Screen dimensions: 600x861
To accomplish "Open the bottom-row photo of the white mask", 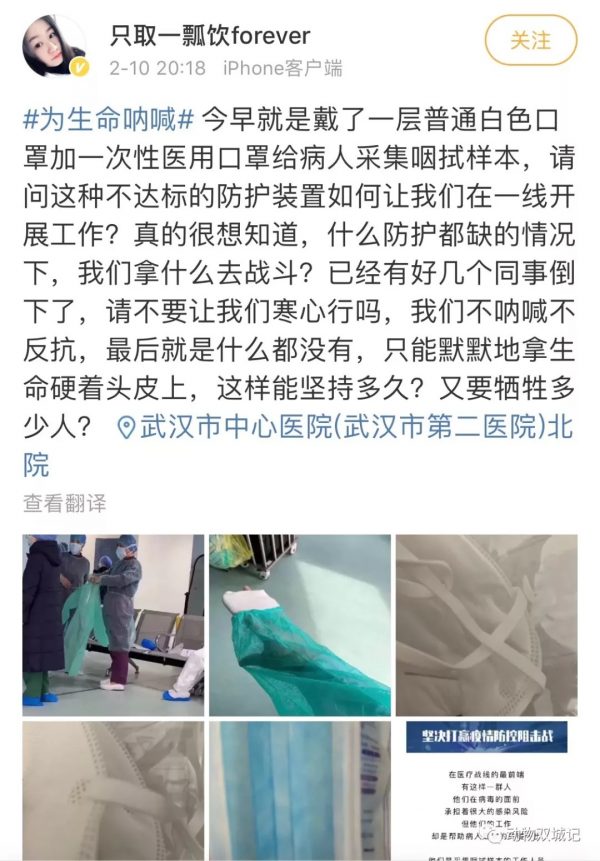I will [113, 790].
